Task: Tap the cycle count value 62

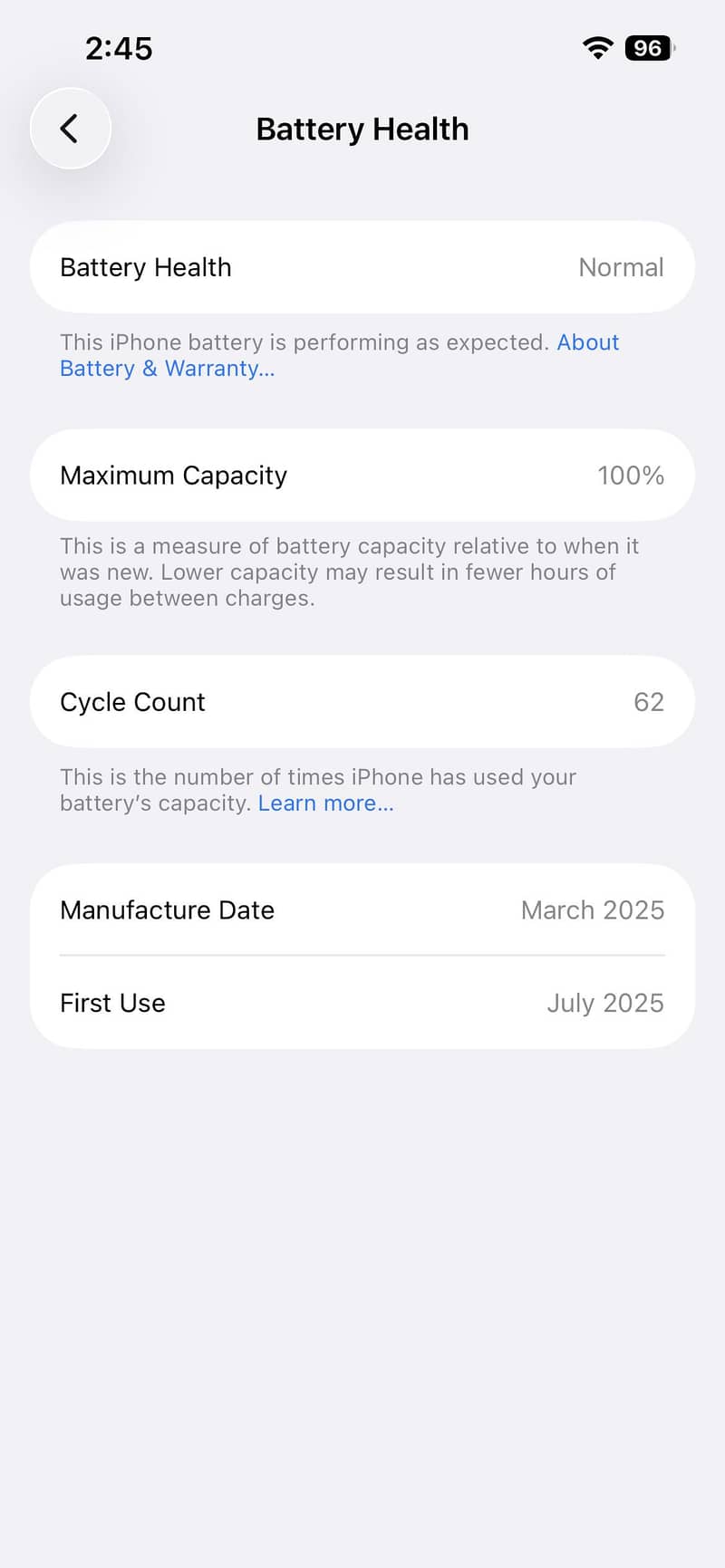Action: click(x=649, y=701)
